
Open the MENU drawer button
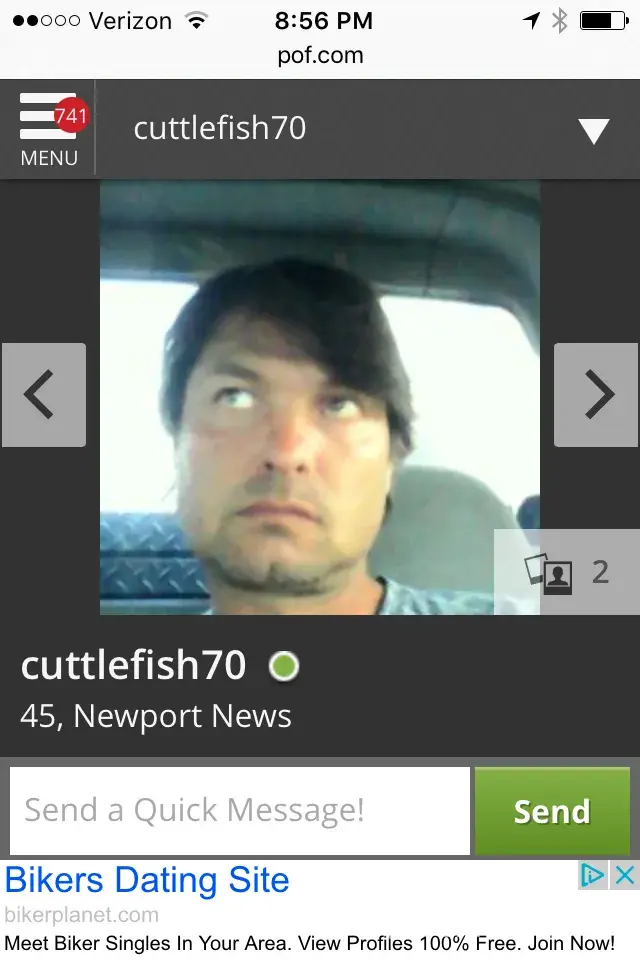pyautogui.click(x=48, y=130)
